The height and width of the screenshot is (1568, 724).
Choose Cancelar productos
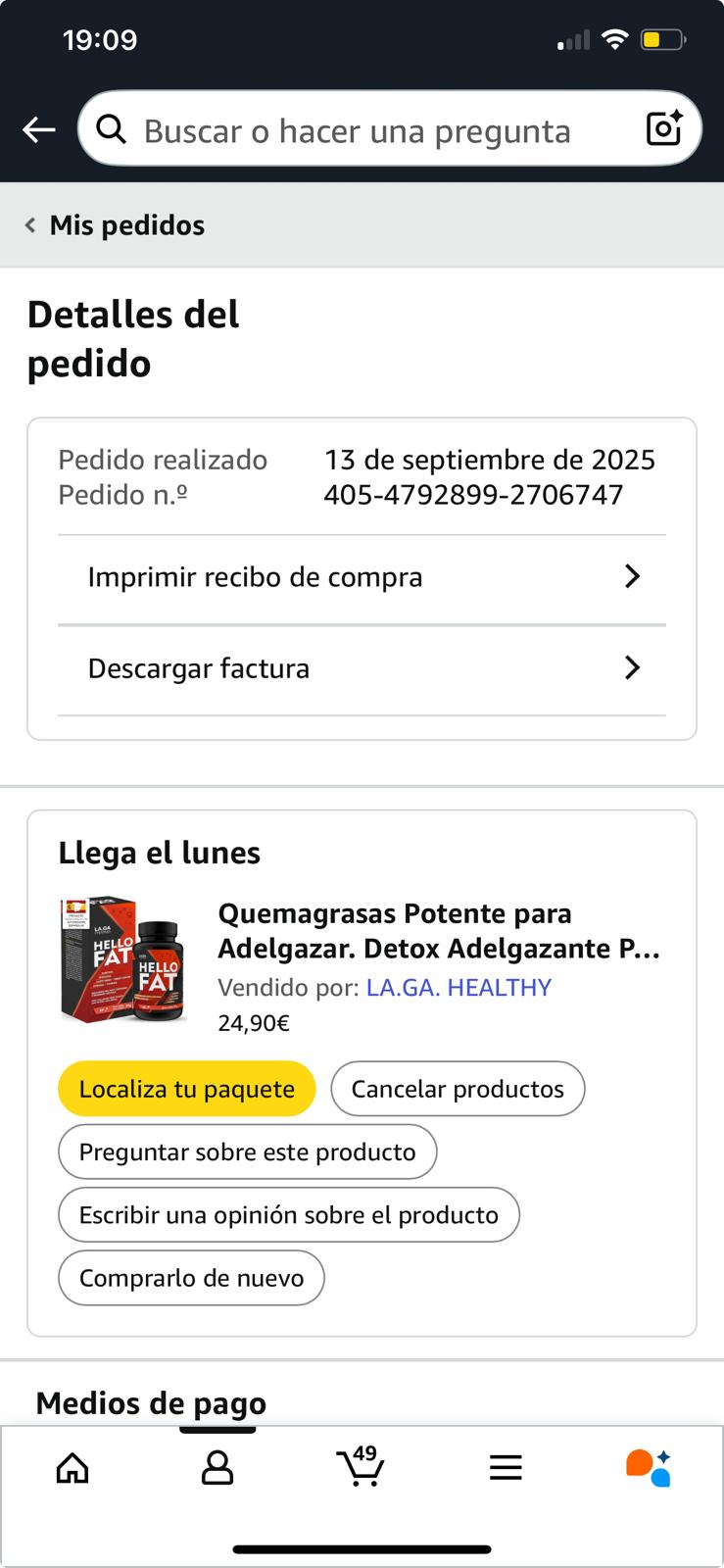[458, 1089]
